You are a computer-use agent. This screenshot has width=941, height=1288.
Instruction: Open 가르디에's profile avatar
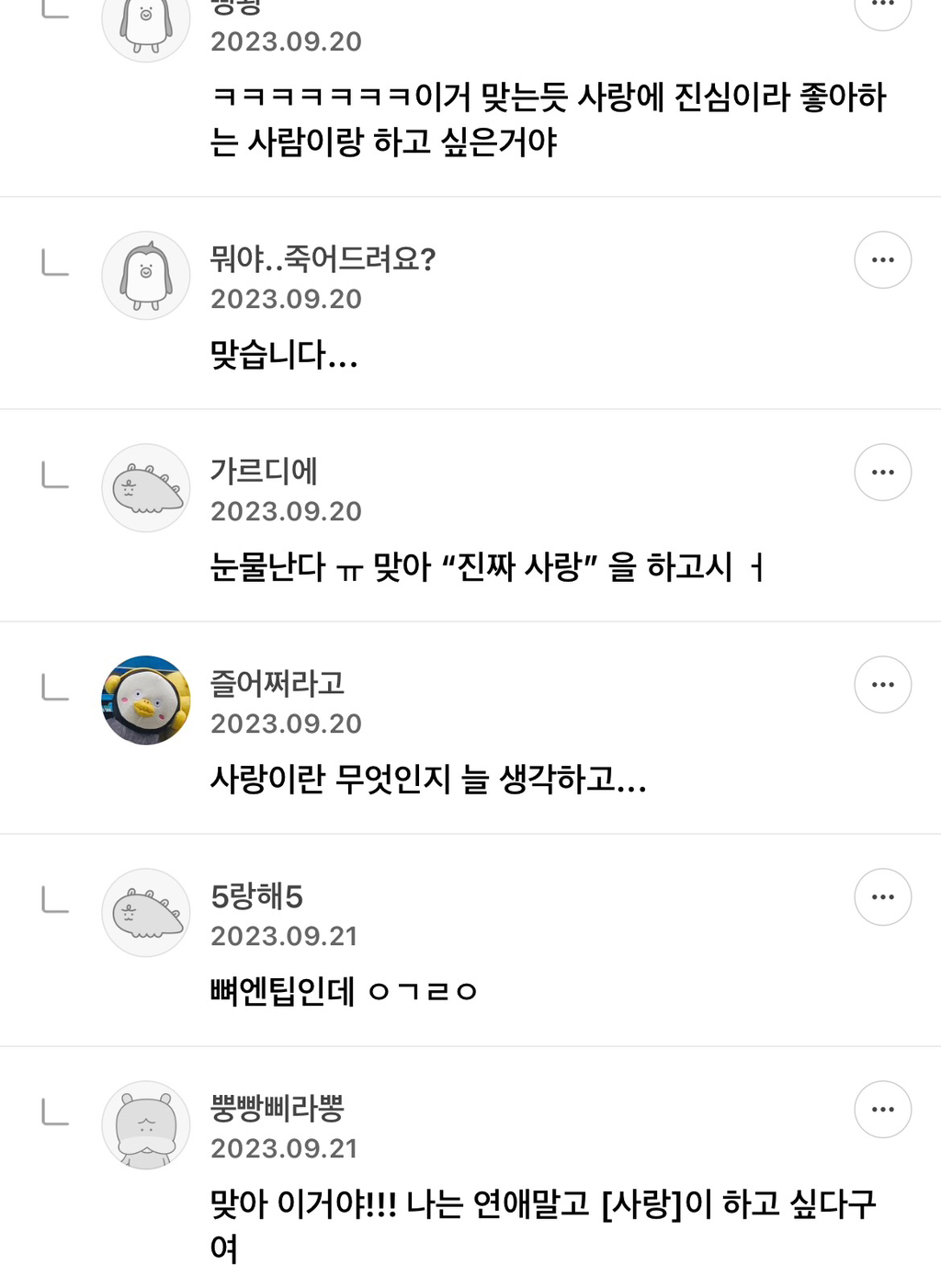tap(146, 488)
